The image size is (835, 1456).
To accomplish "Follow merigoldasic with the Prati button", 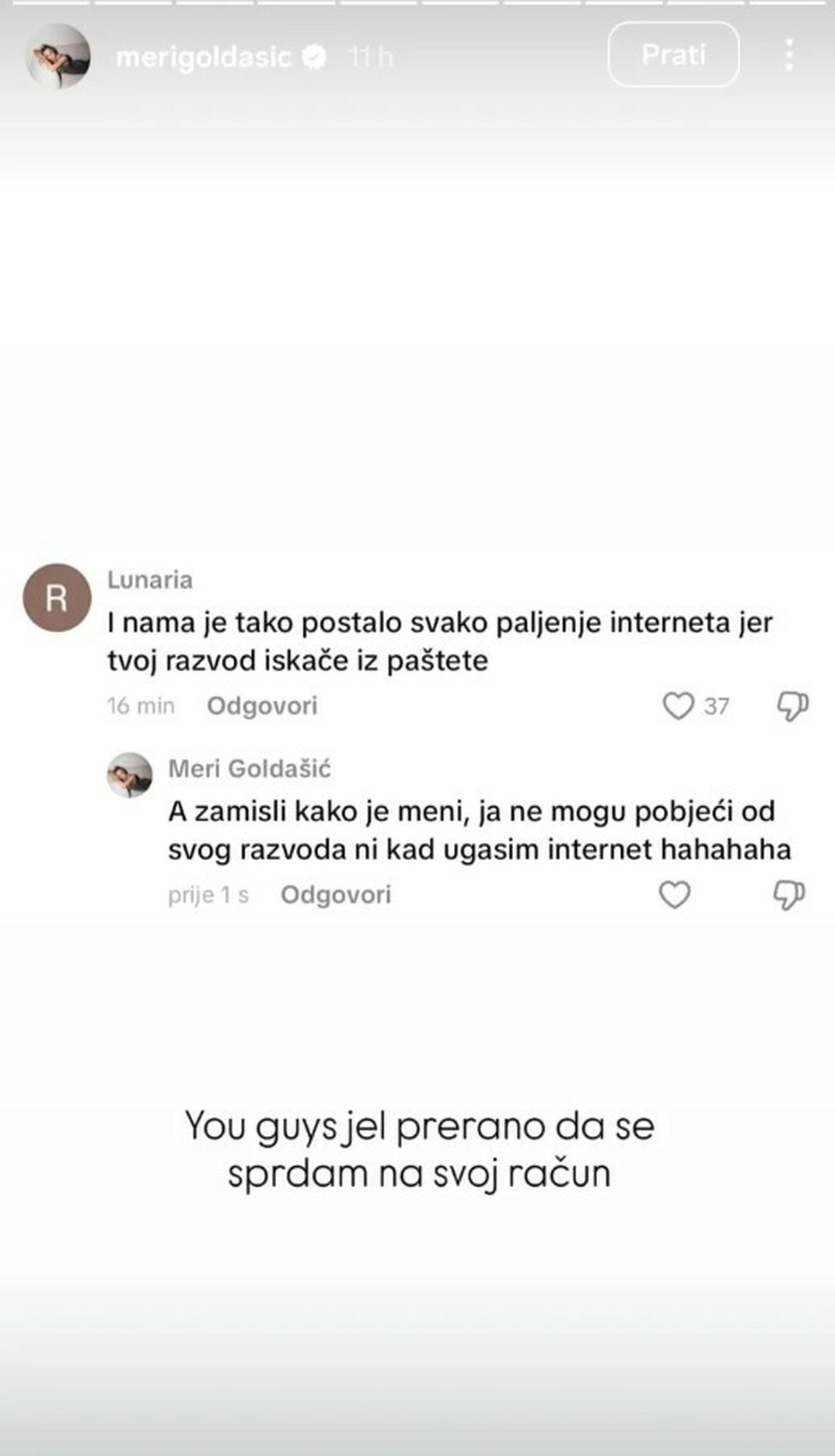I will click(672, 55).
